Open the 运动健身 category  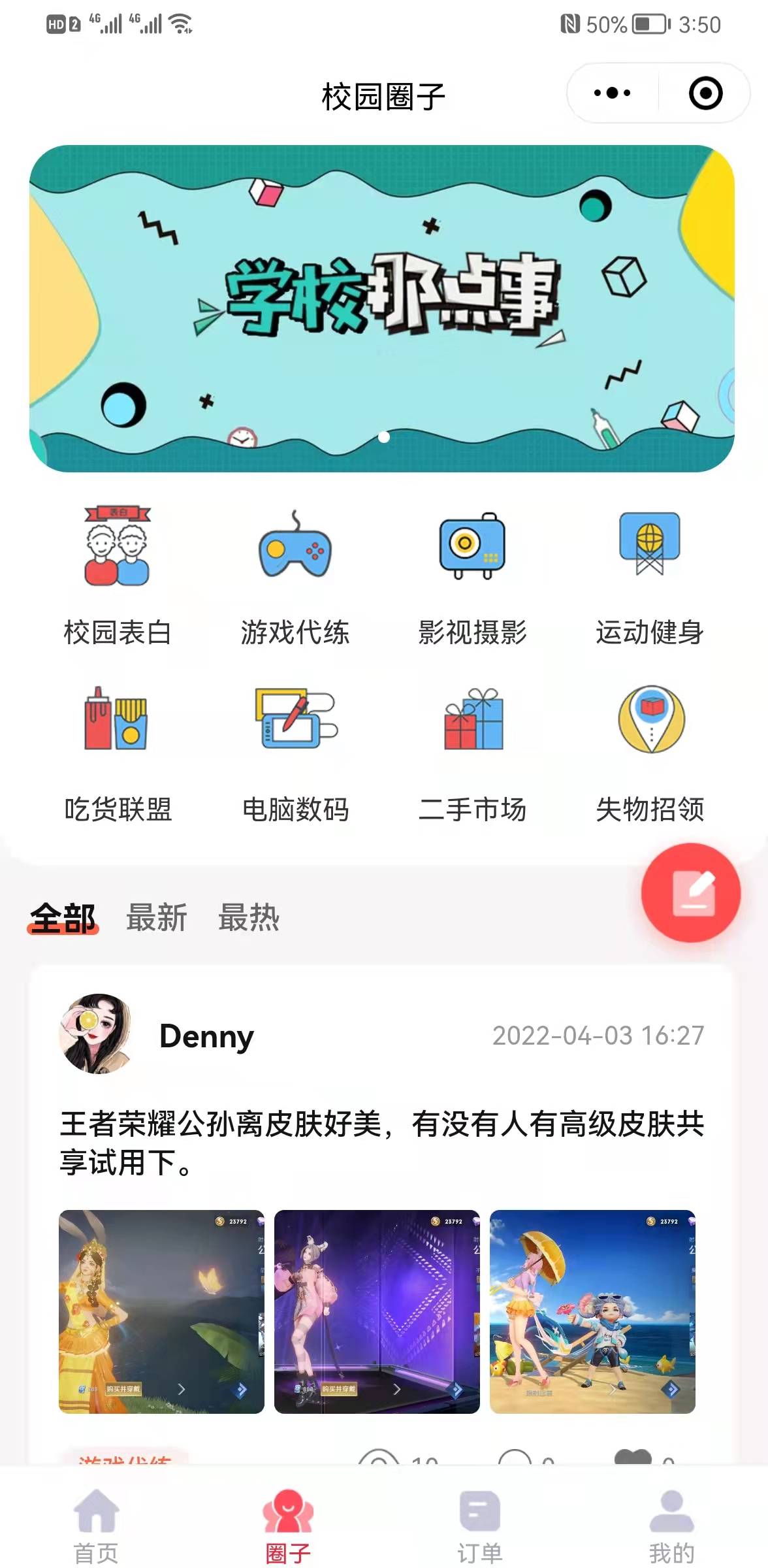click(650, 575)
